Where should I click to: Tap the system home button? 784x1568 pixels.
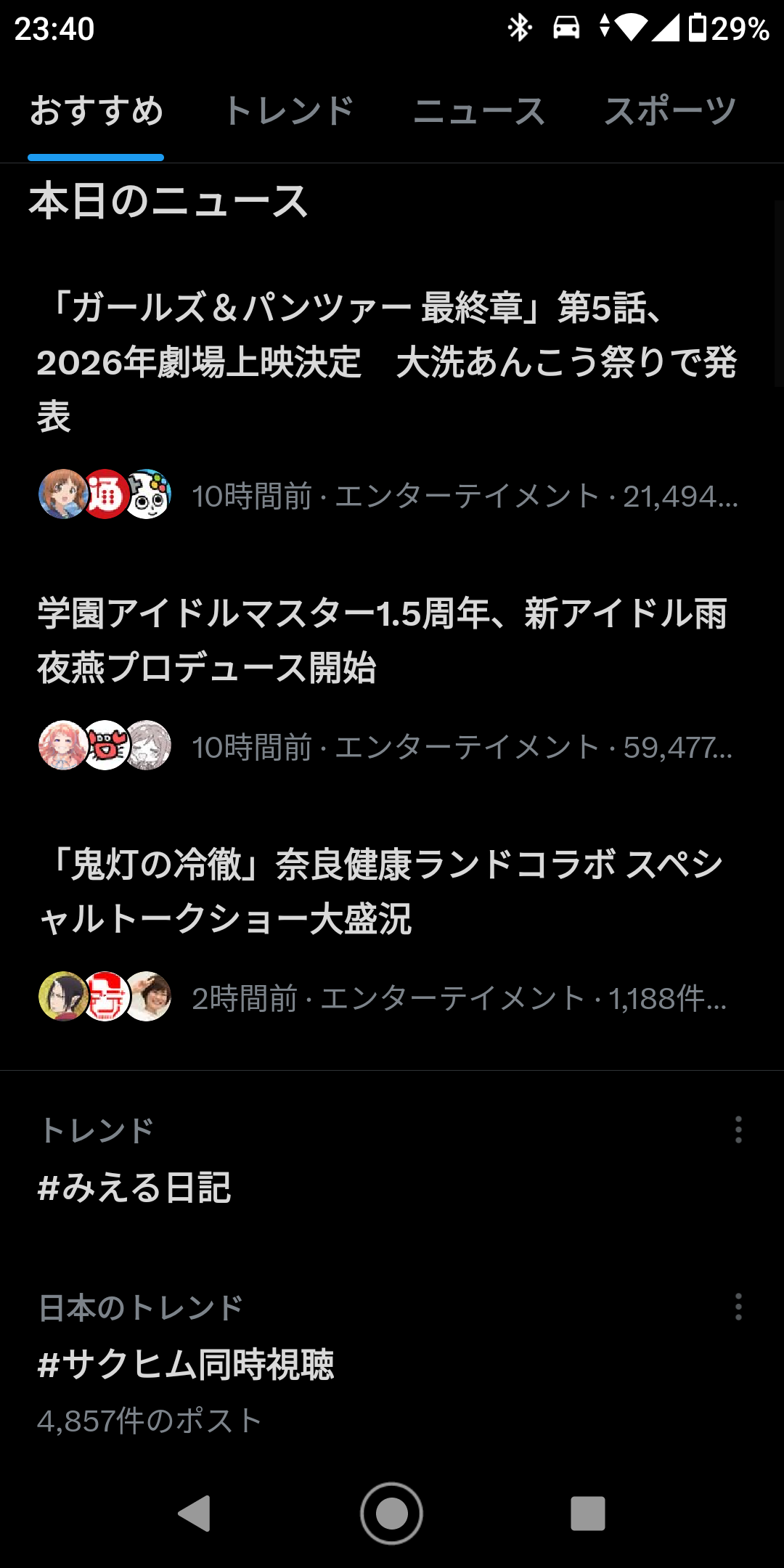pos(392,1513)
